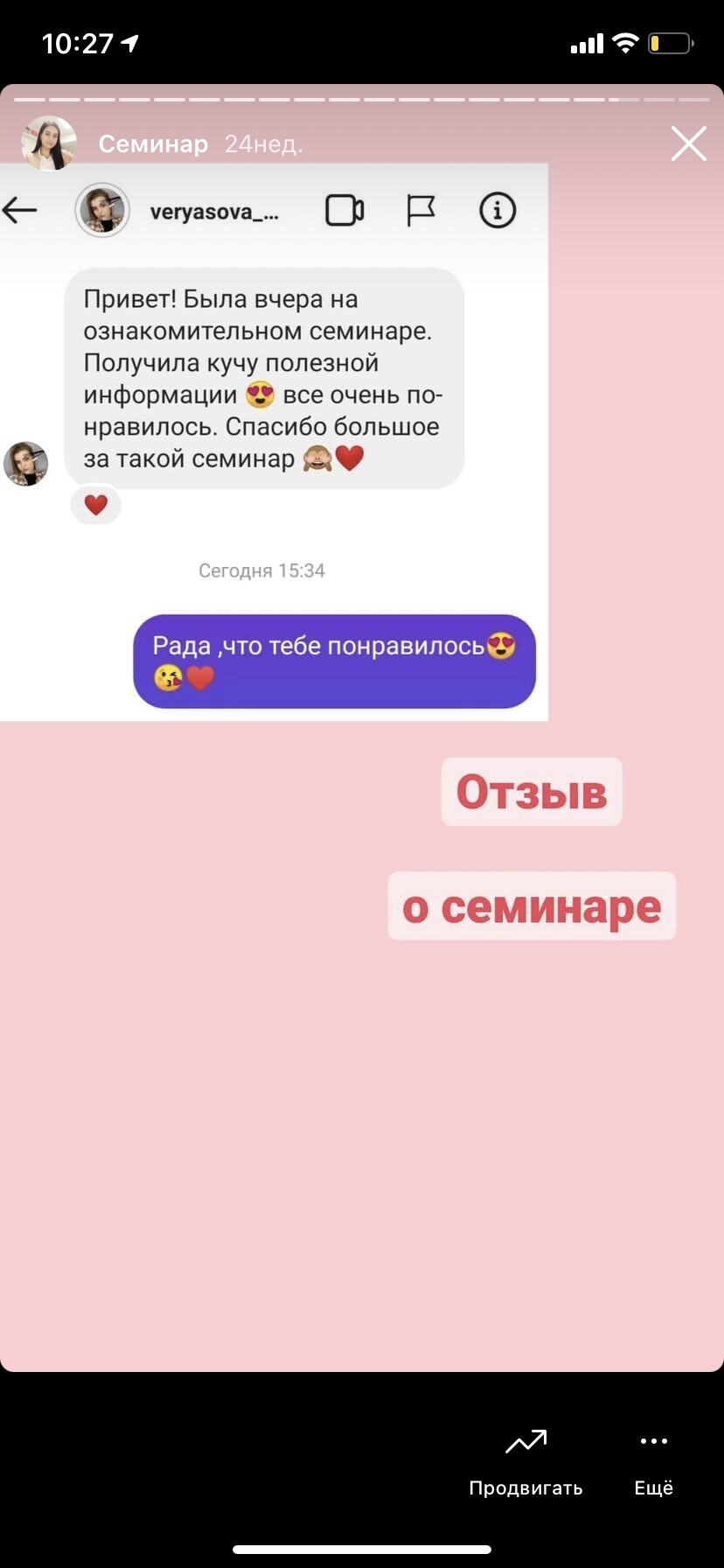Open the Ещё options menu

pos(653,1459)
